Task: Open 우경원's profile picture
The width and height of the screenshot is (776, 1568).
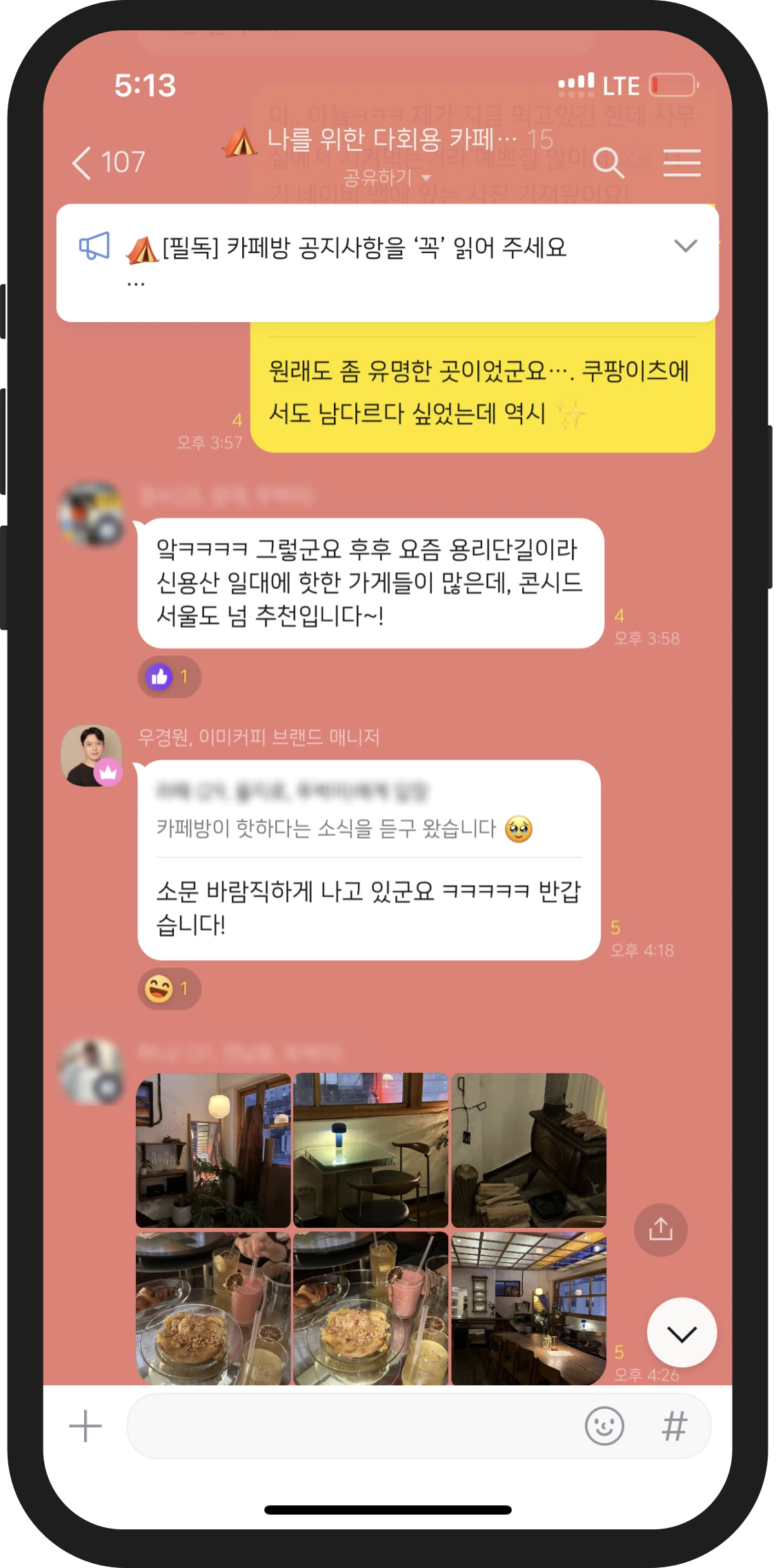Action: 92,755
